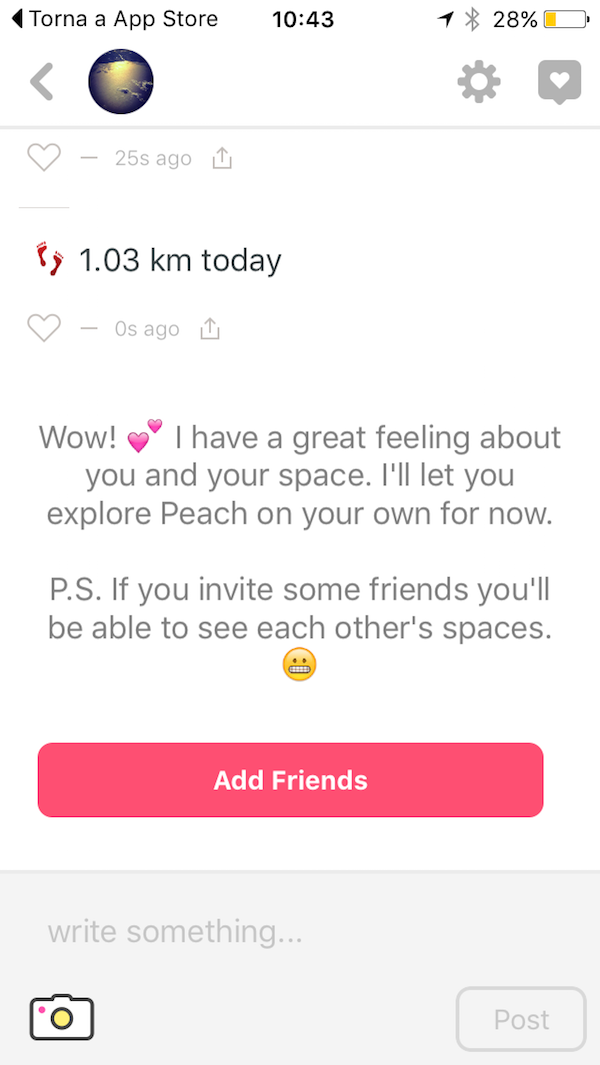The image size is (600, 1065).
Task: Go back using the left arrow
Action: [42, 82]
